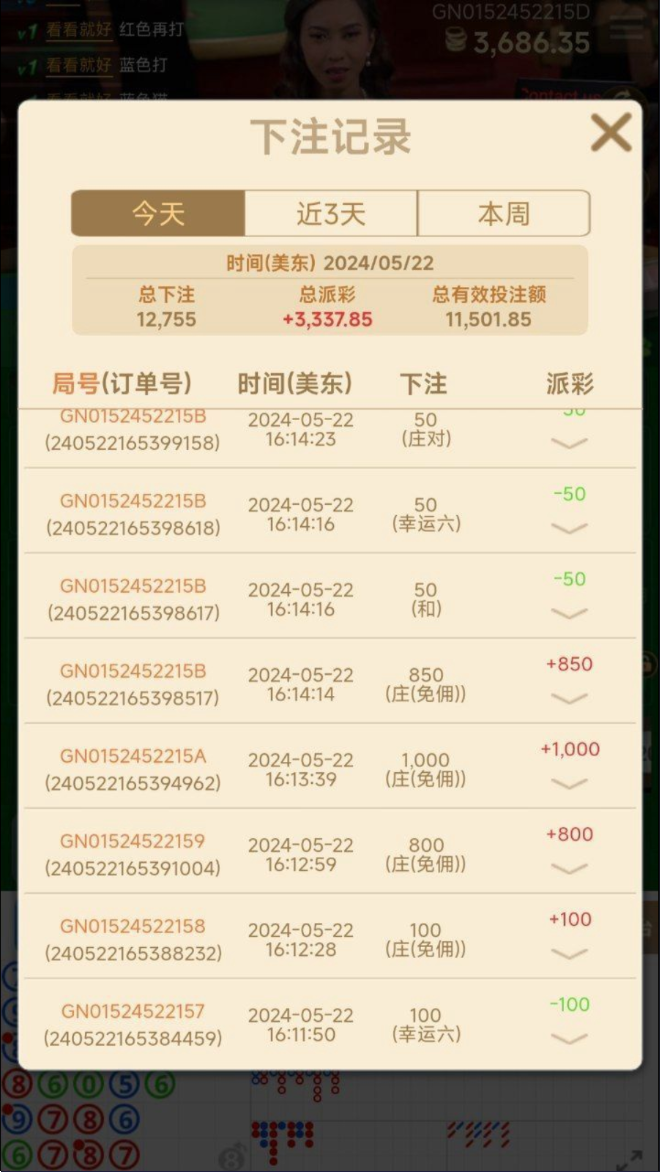Expand details for order 240522165391004
Screen dimensions: 660x1172
(569, 868)
